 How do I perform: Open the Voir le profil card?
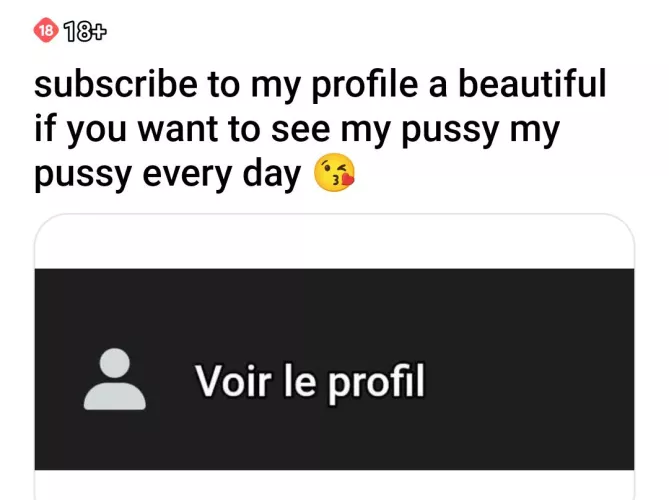[x=310, y=380]
